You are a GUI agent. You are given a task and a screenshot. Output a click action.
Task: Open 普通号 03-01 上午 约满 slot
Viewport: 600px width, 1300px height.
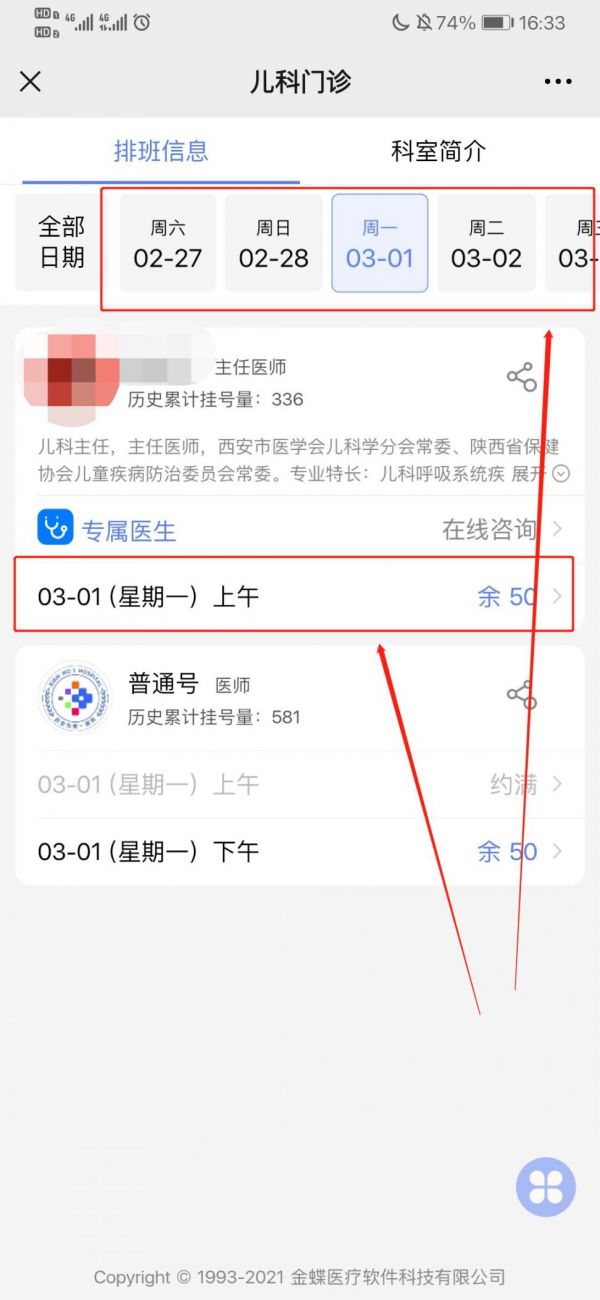tap(300, 784)
